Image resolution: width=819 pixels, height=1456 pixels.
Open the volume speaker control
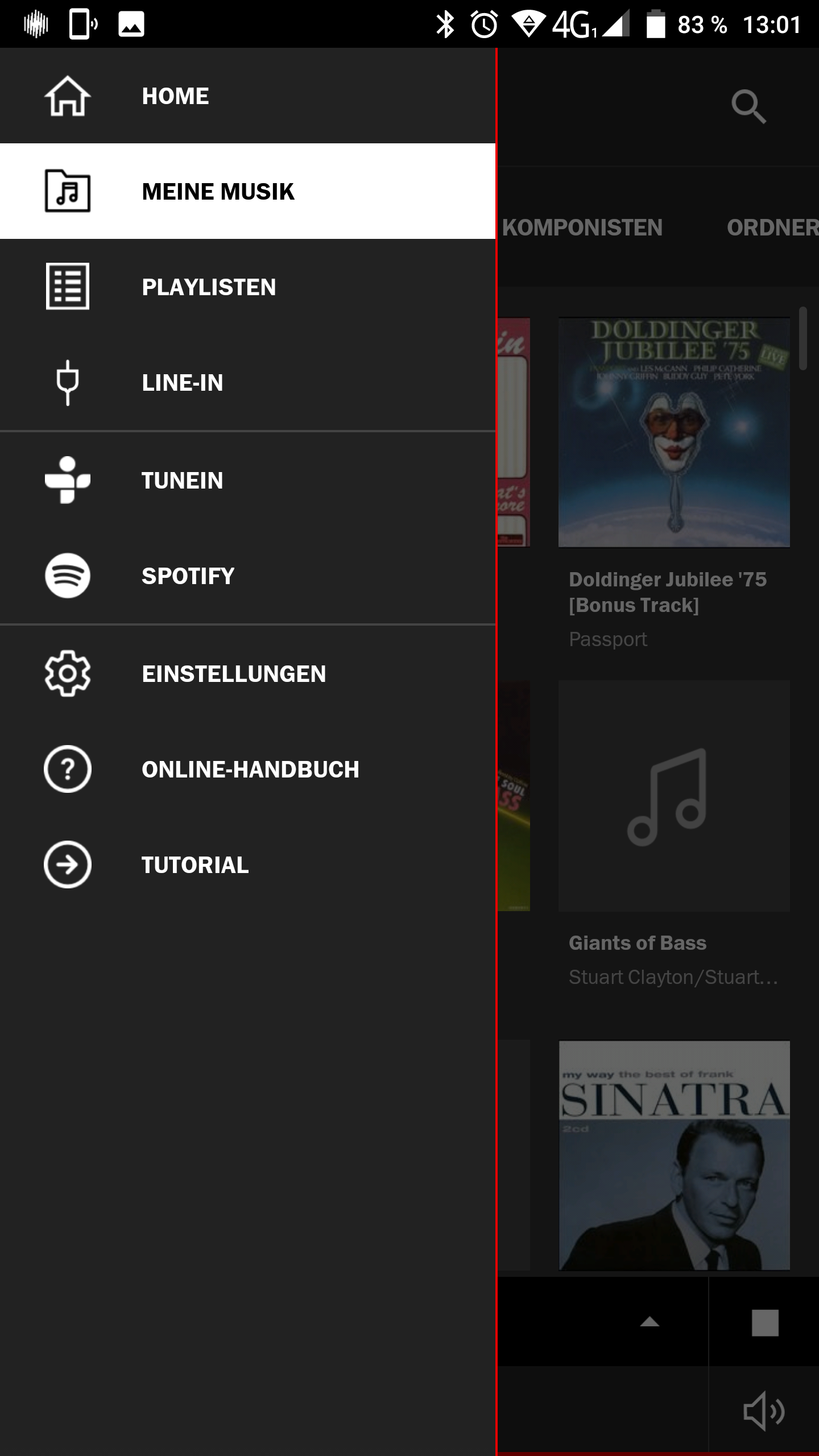pyautogui.click(x=763, y=1411)
